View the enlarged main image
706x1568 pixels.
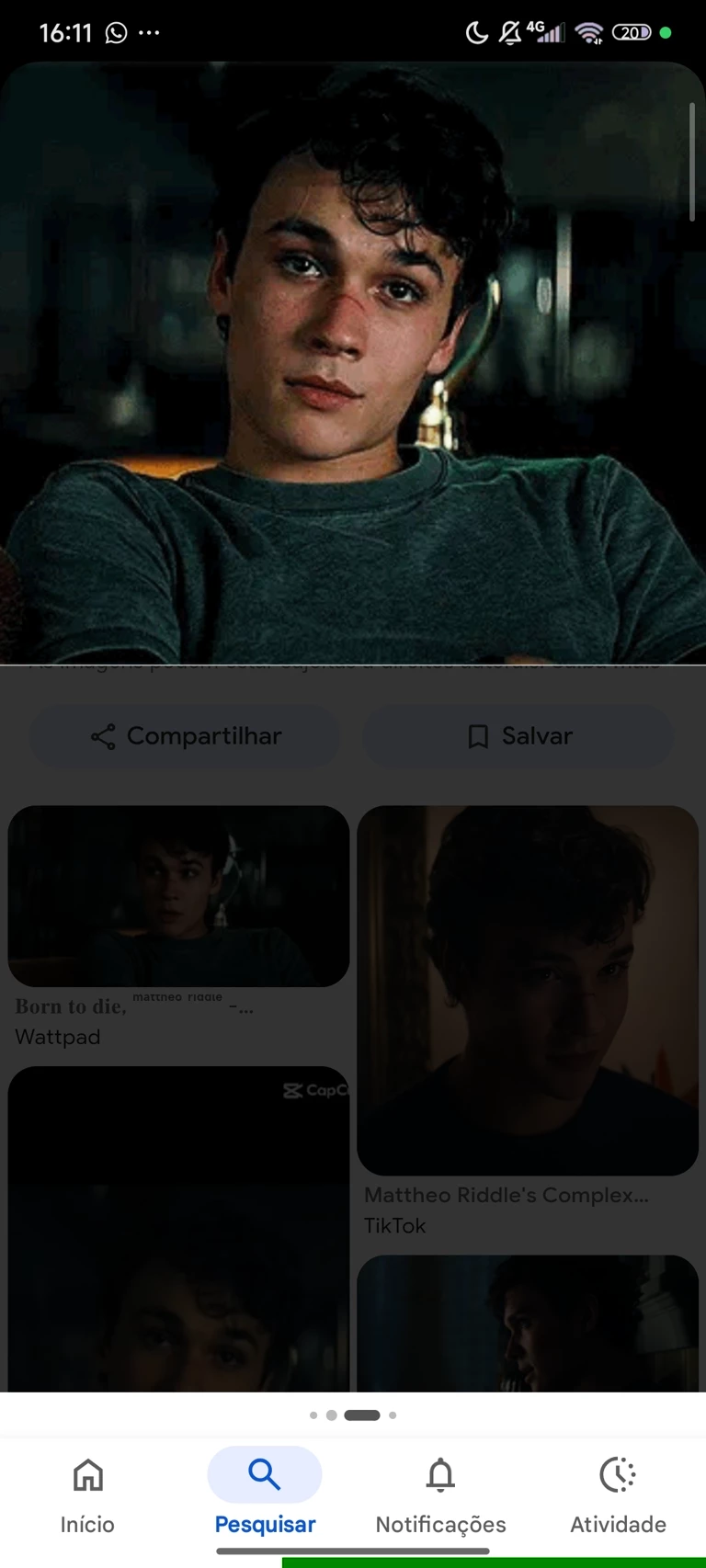tap(353, 363)
